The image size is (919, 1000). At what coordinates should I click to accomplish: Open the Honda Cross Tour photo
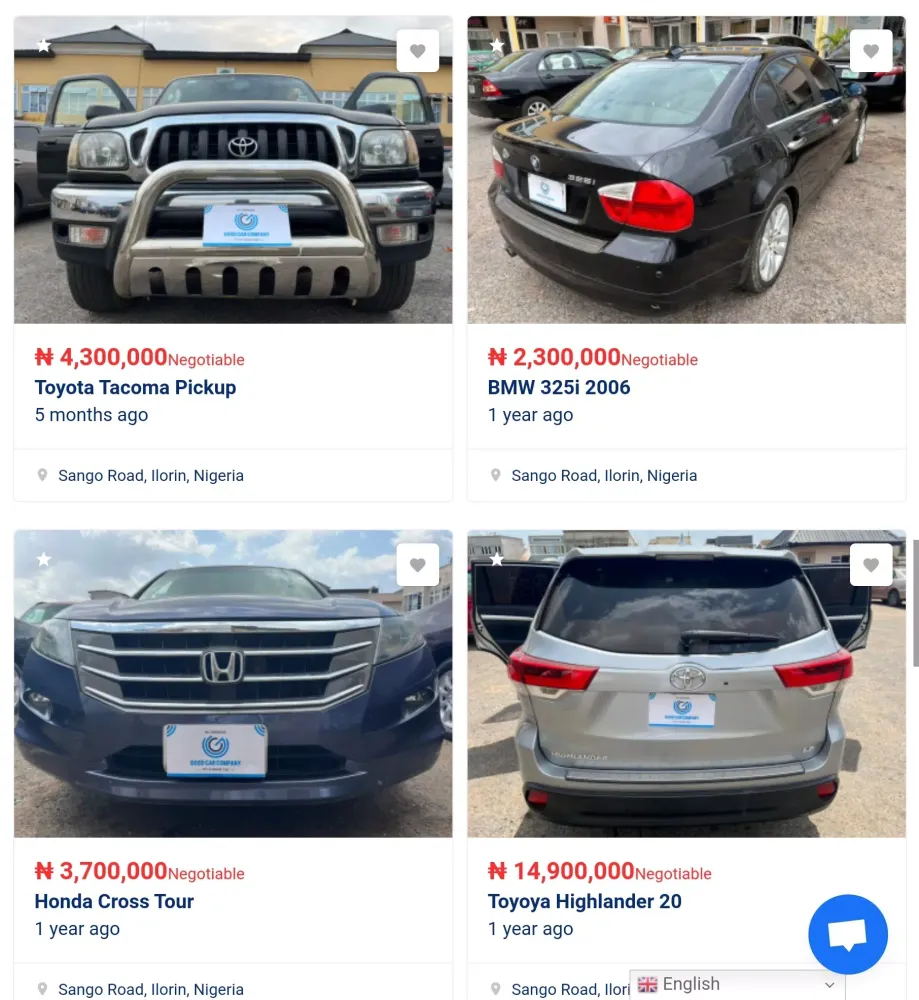233,684
